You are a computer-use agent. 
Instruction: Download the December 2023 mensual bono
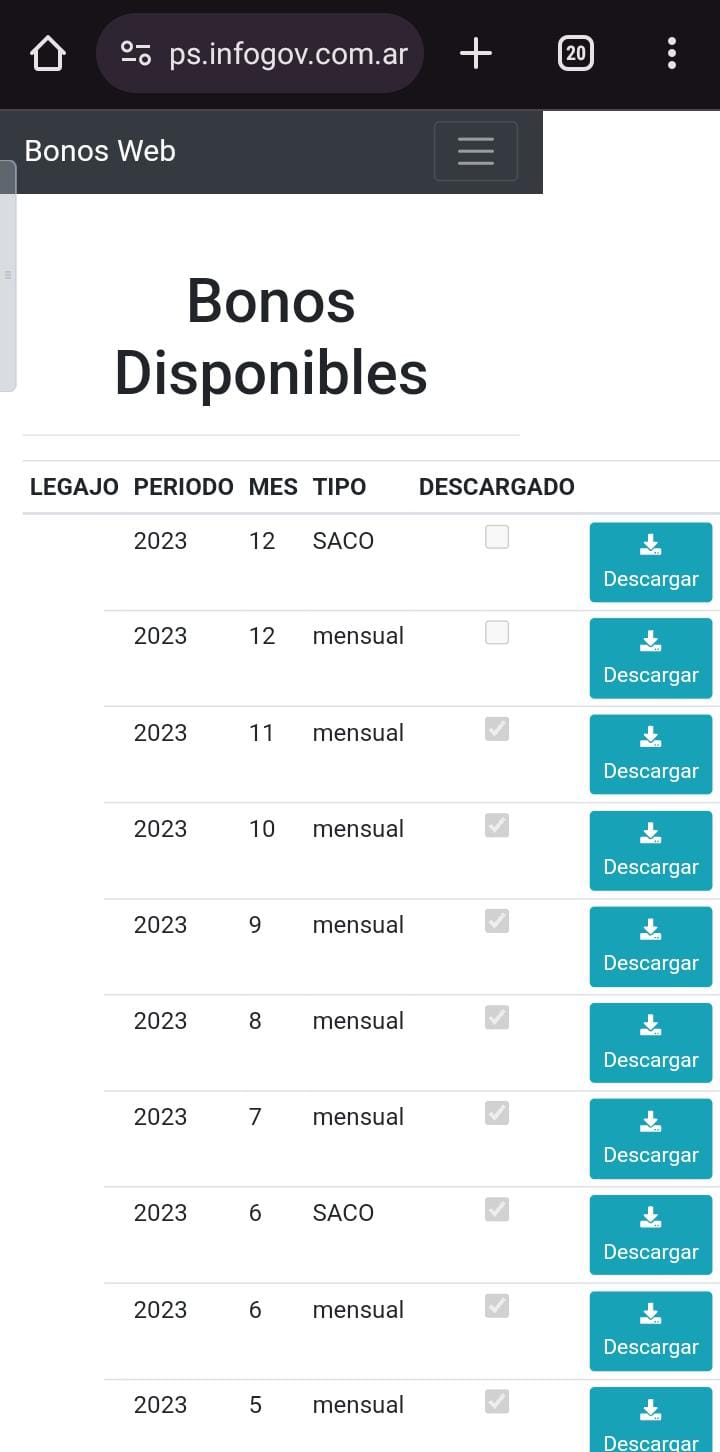pos(650,658)
